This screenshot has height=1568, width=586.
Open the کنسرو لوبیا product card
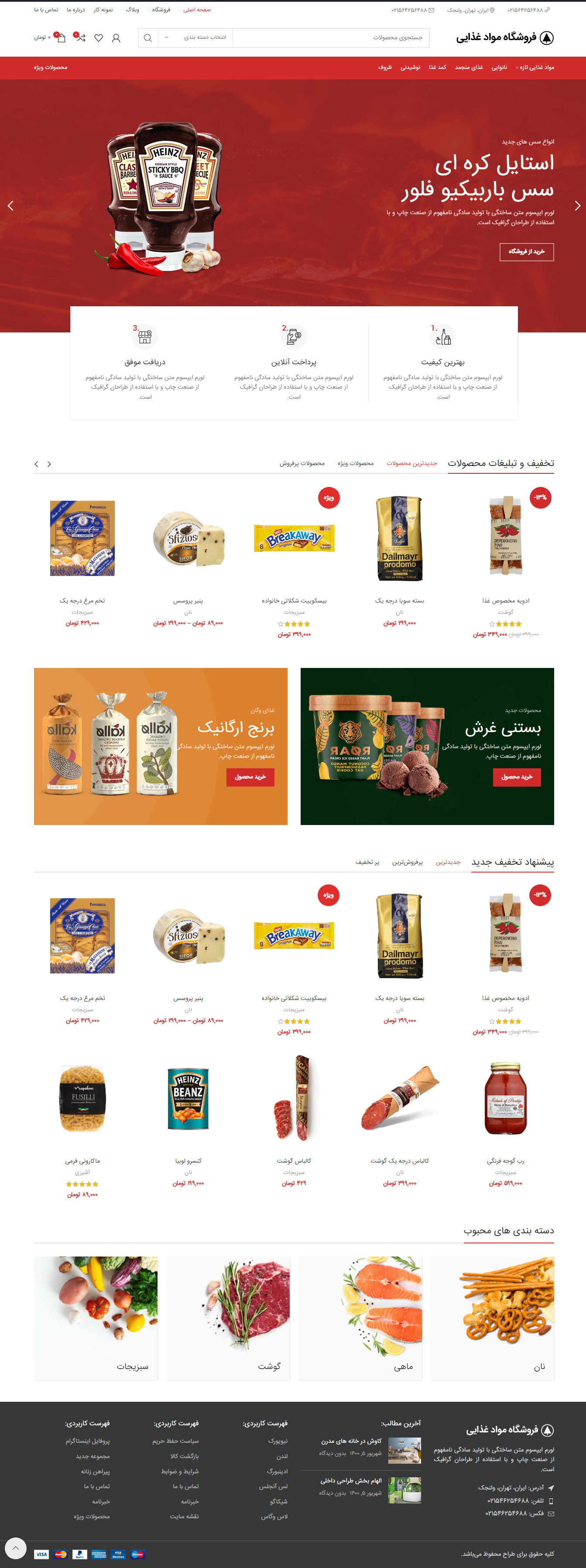click(188, 1098)
